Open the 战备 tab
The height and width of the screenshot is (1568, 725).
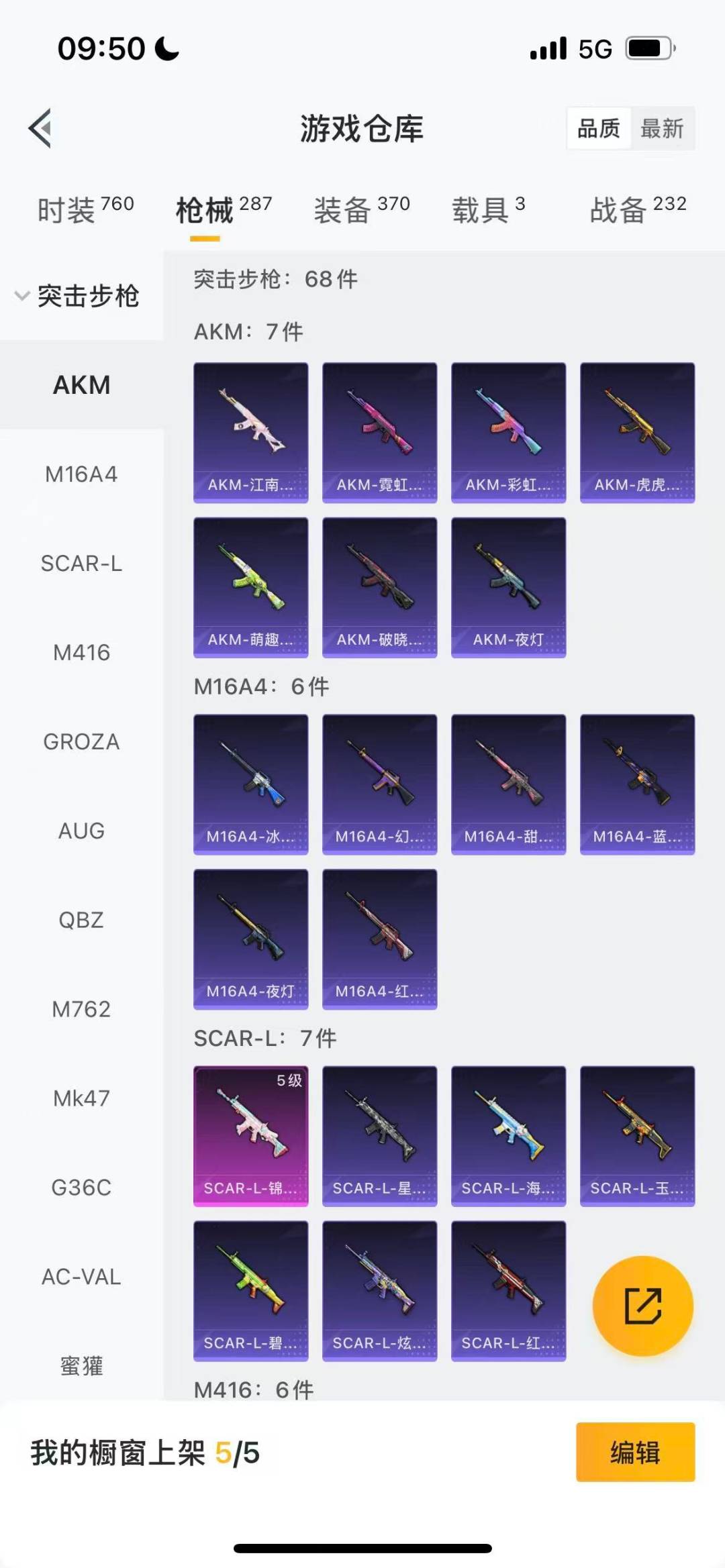coord(637,210)
